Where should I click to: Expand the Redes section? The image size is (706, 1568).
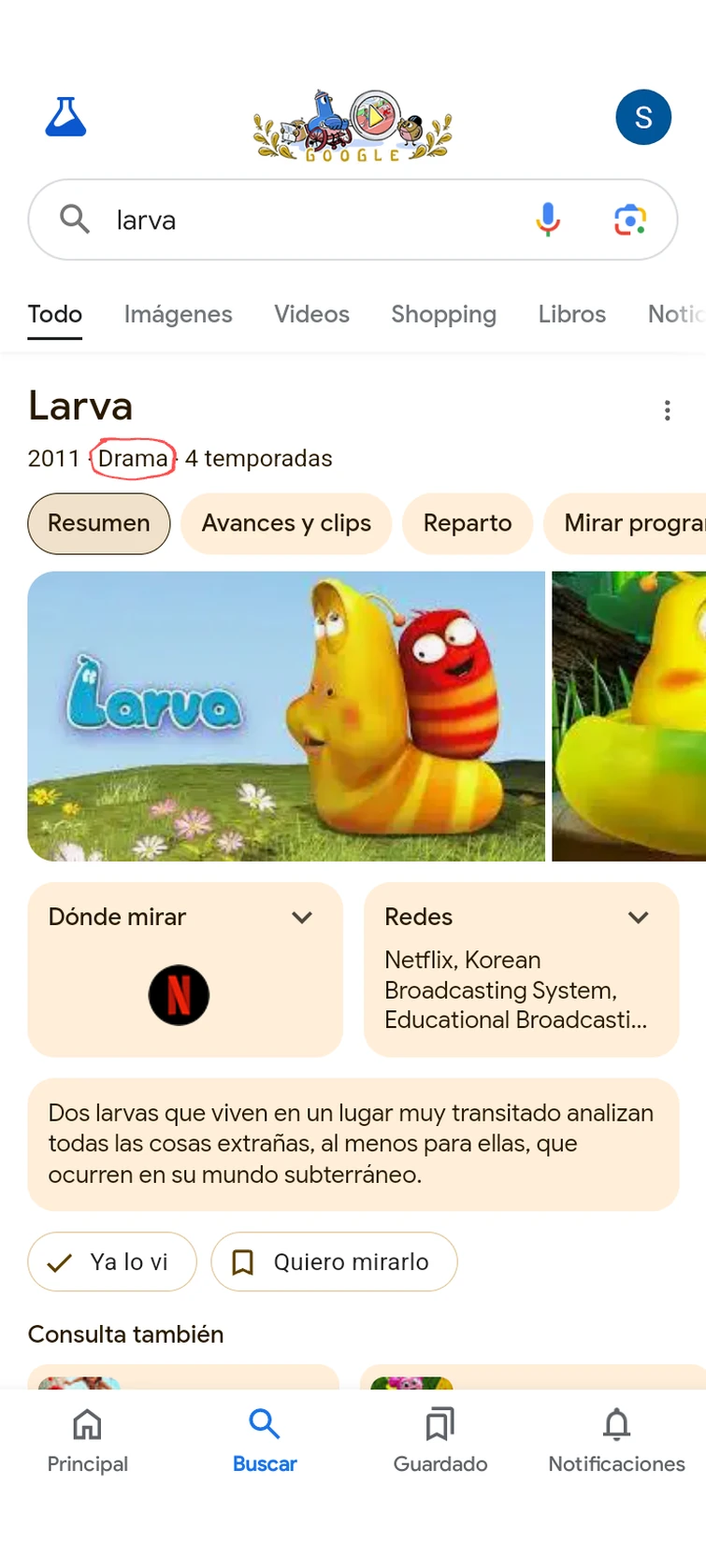point(639,918)
